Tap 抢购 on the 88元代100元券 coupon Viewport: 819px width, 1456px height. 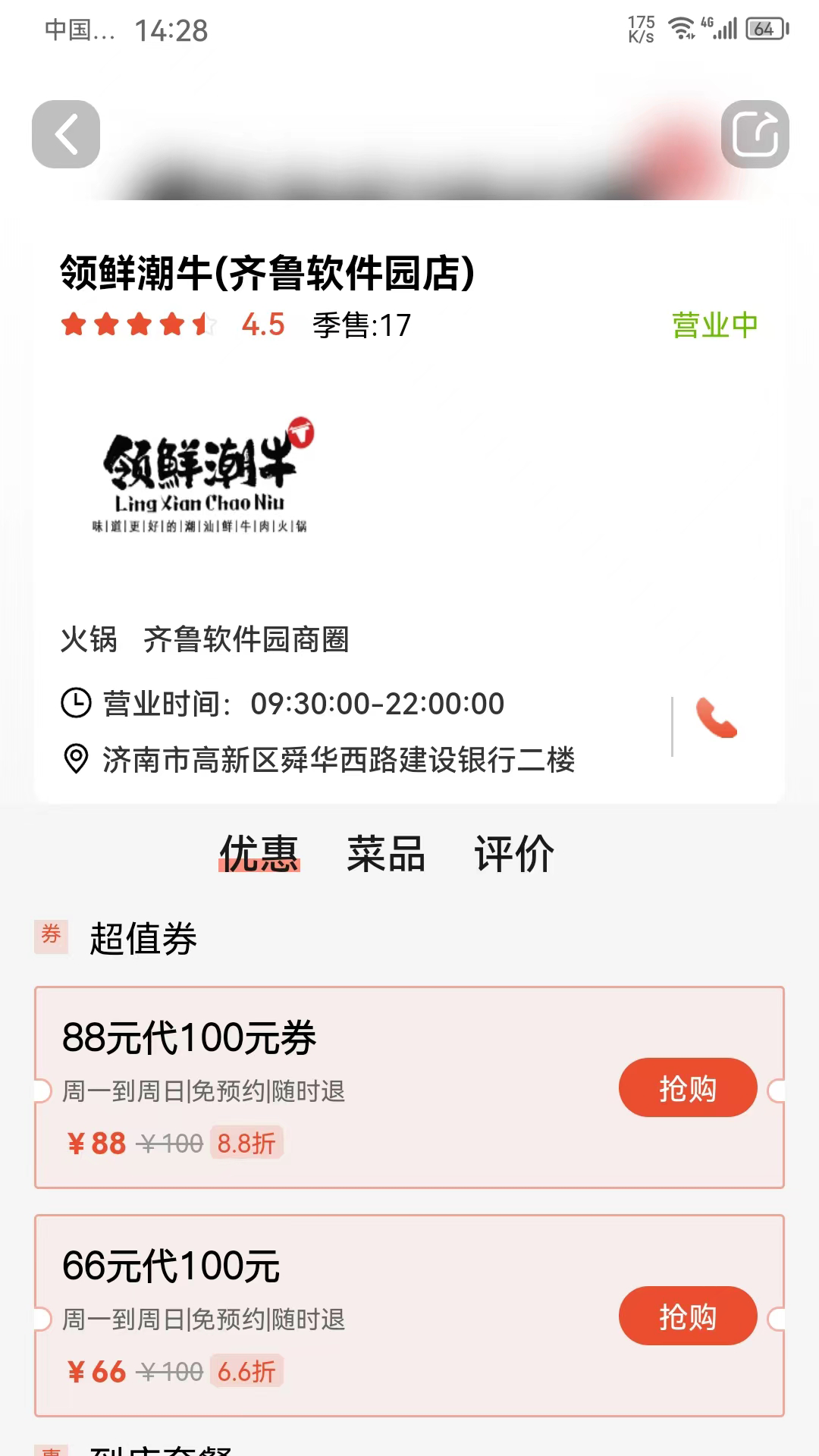click(687, 1087)
